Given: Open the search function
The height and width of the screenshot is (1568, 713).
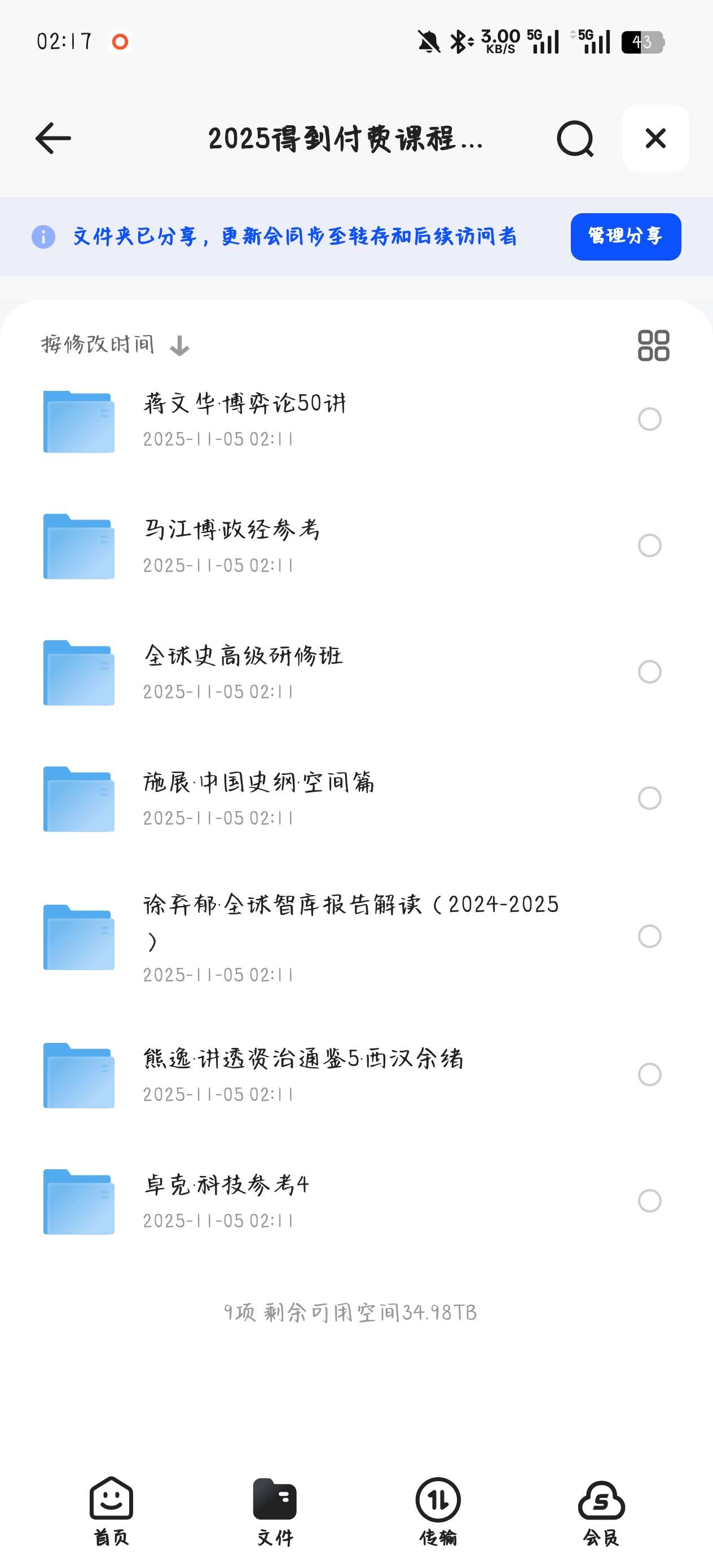Looking at the screenshot, I should tap(575, 138).
